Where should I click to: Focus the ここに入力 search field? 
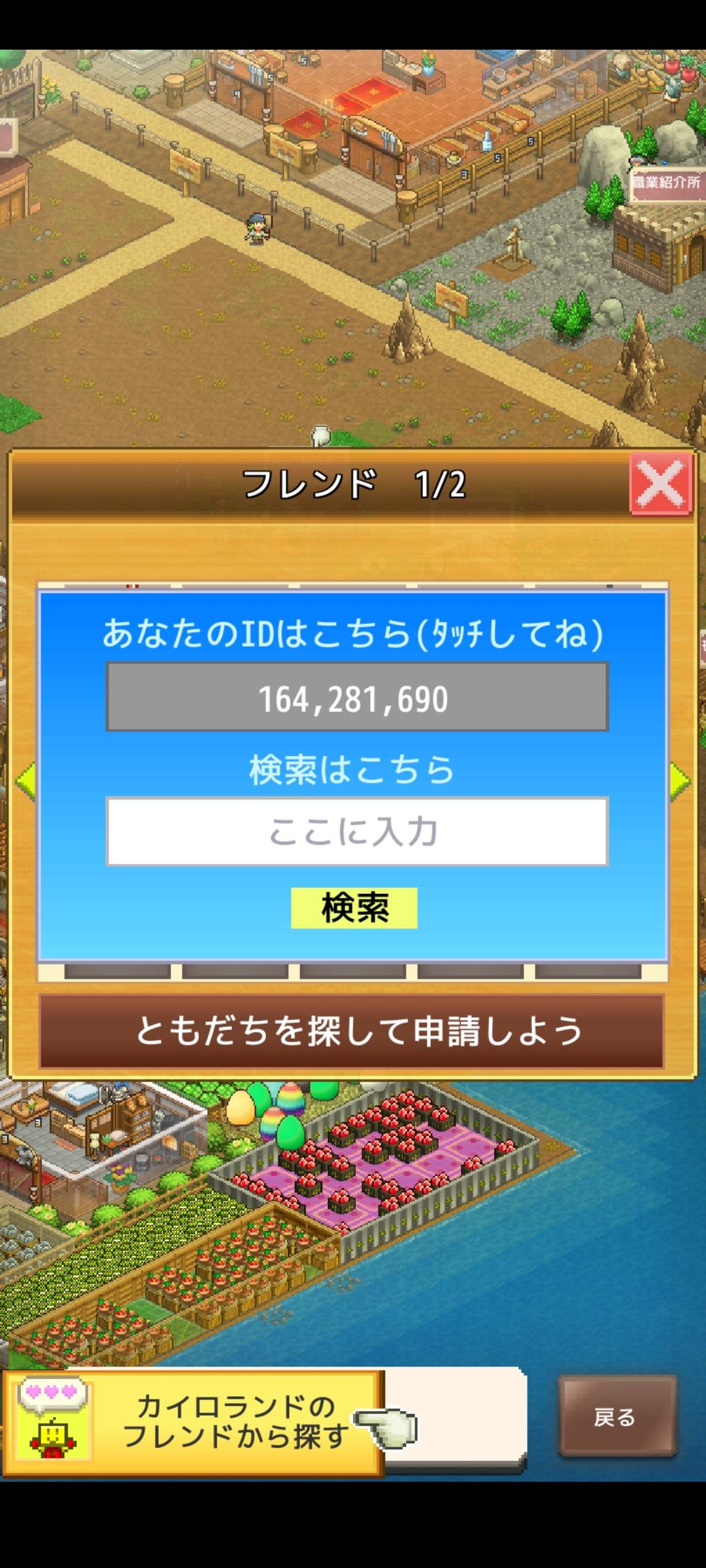(357, 831)
